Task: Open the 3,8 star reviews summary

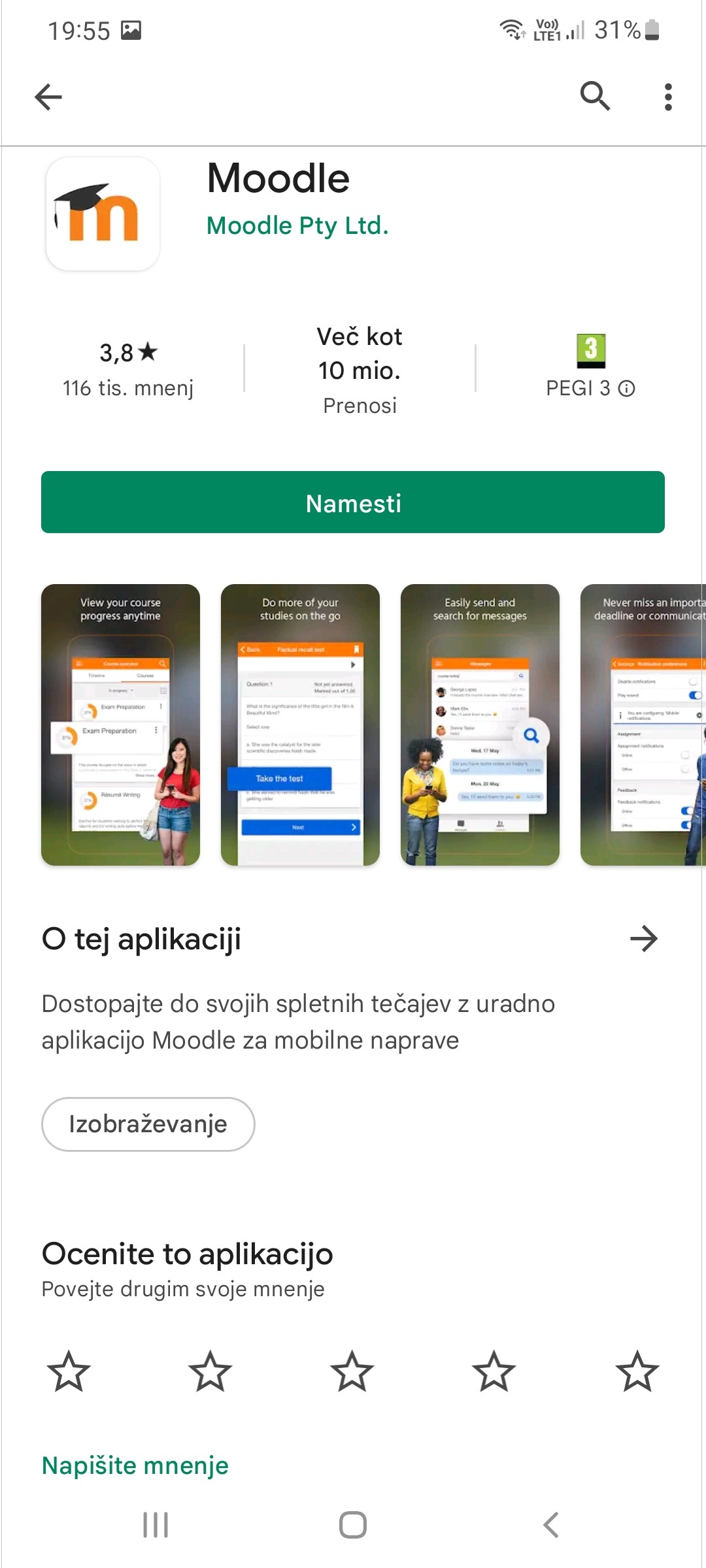Action: 128,369
